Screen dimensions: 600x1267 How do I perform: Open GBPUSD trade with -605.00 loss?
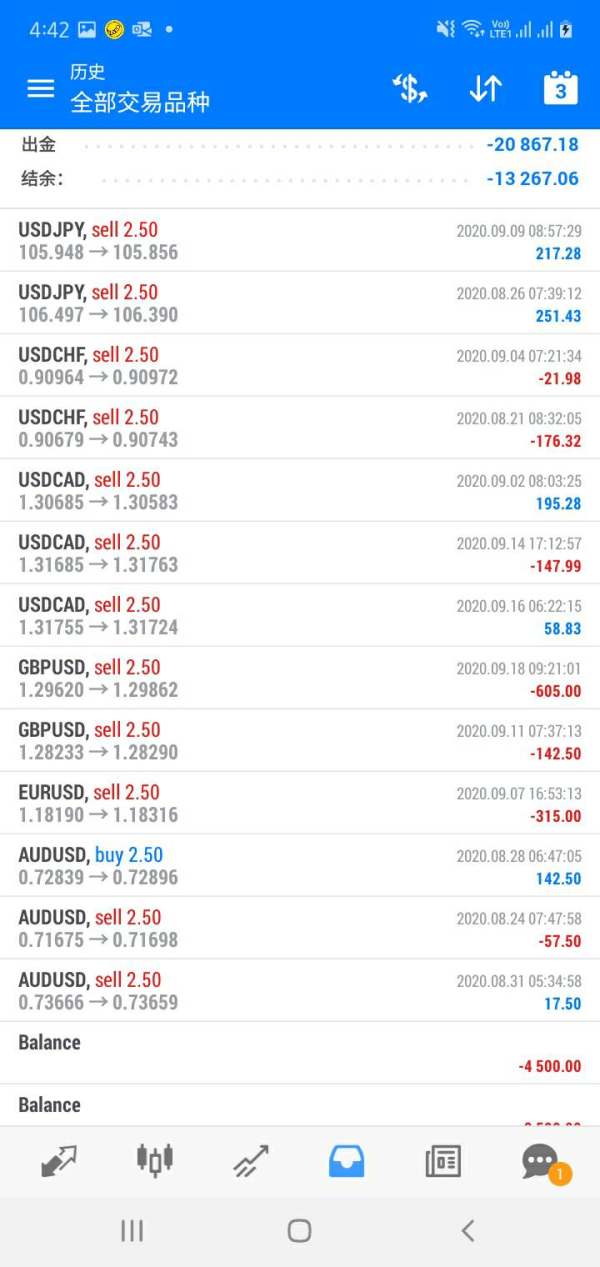[300, 678]
